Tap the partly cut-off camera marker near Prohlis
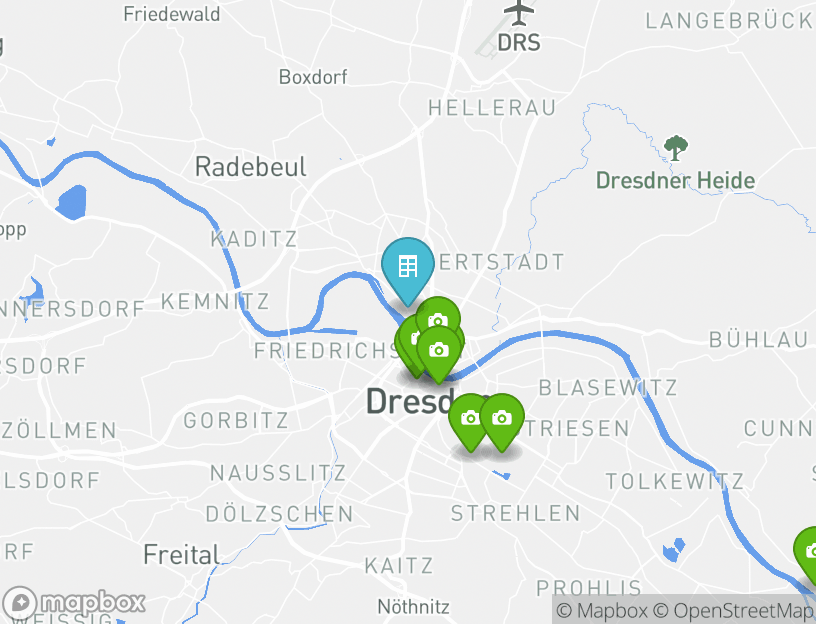The width and height of the screenshot is (816, 624). [x=808, y=552]
